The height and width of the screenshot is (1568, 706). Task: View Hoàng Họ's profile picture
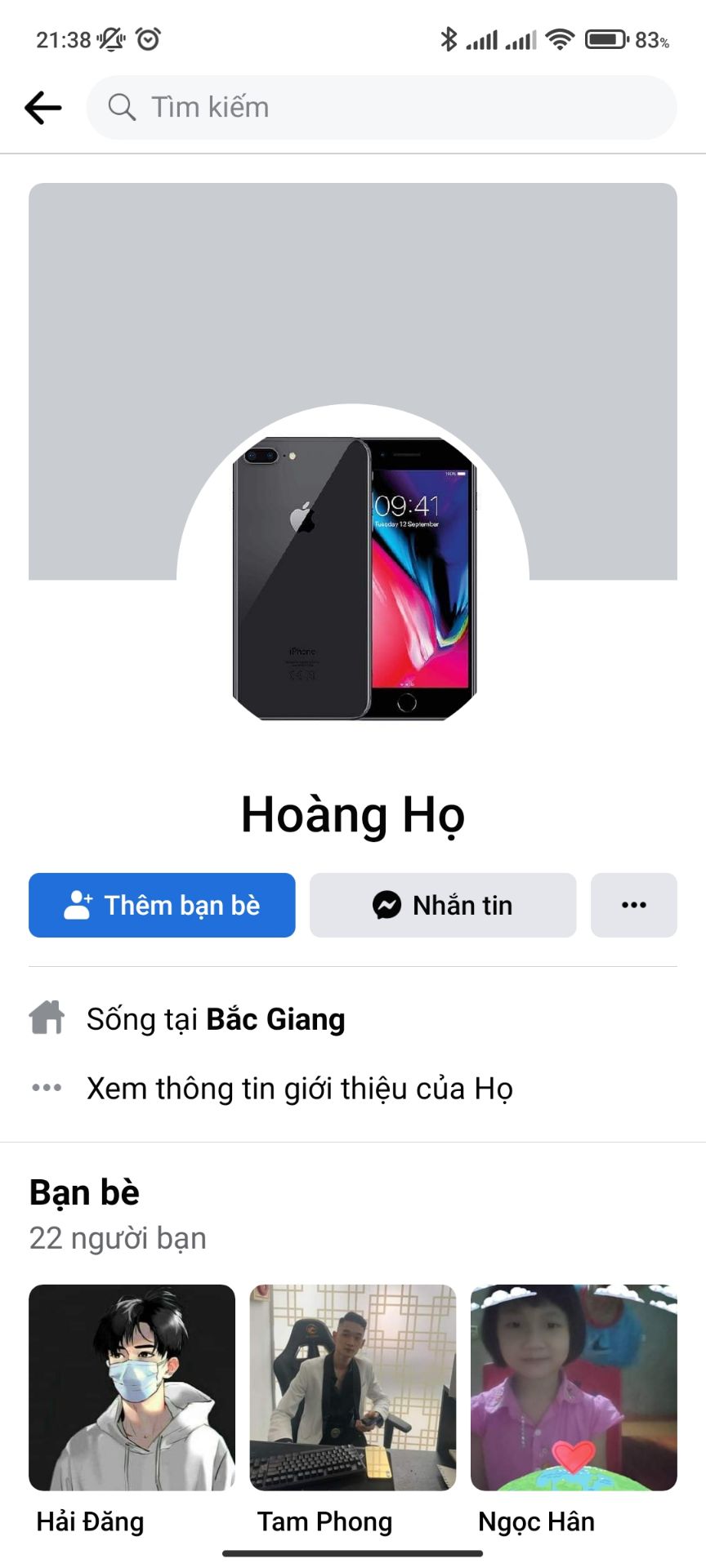tap(353, 580)
